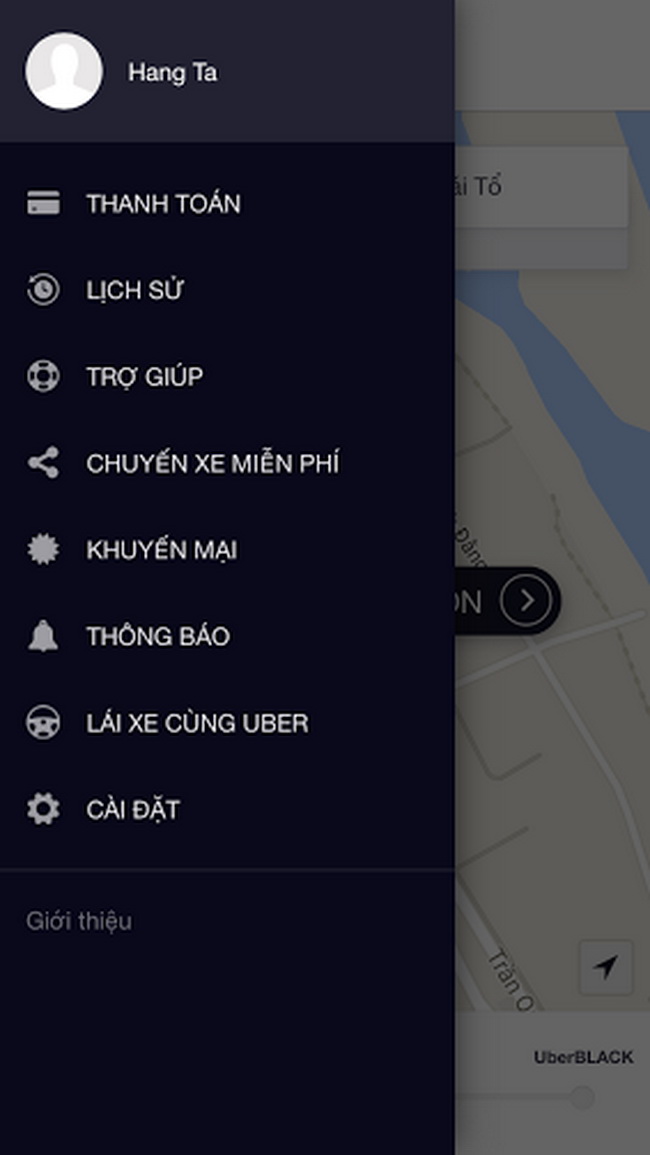This screenshot has height=1155, width=650.
Task: Tap the pickup arrow button on the map
Action: (525, 600)
